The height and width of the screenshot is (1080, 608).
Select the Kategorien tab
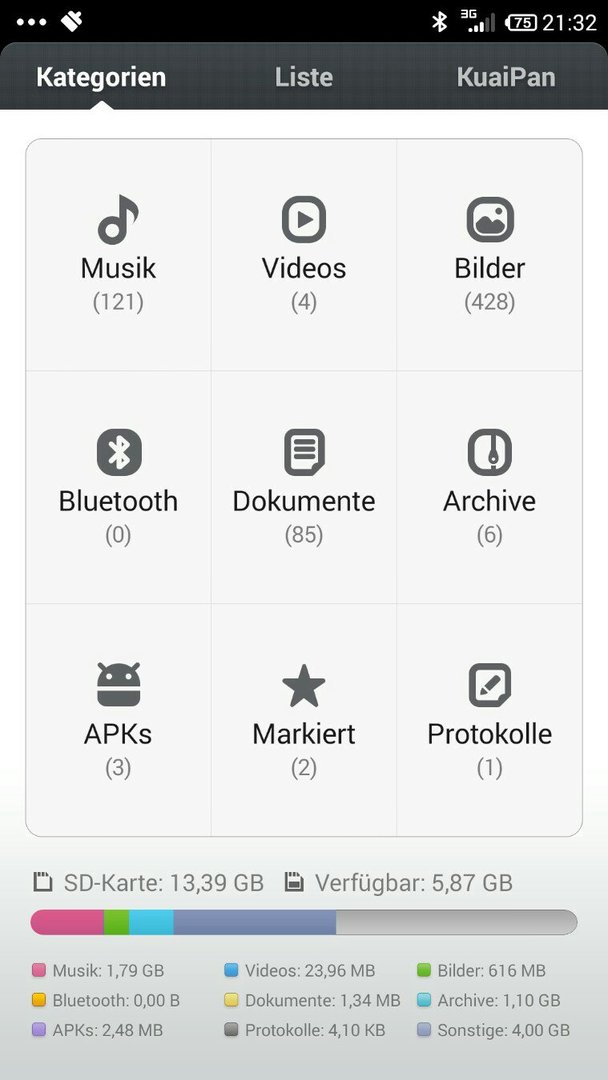pyautogui.click(x=101, y=76)
